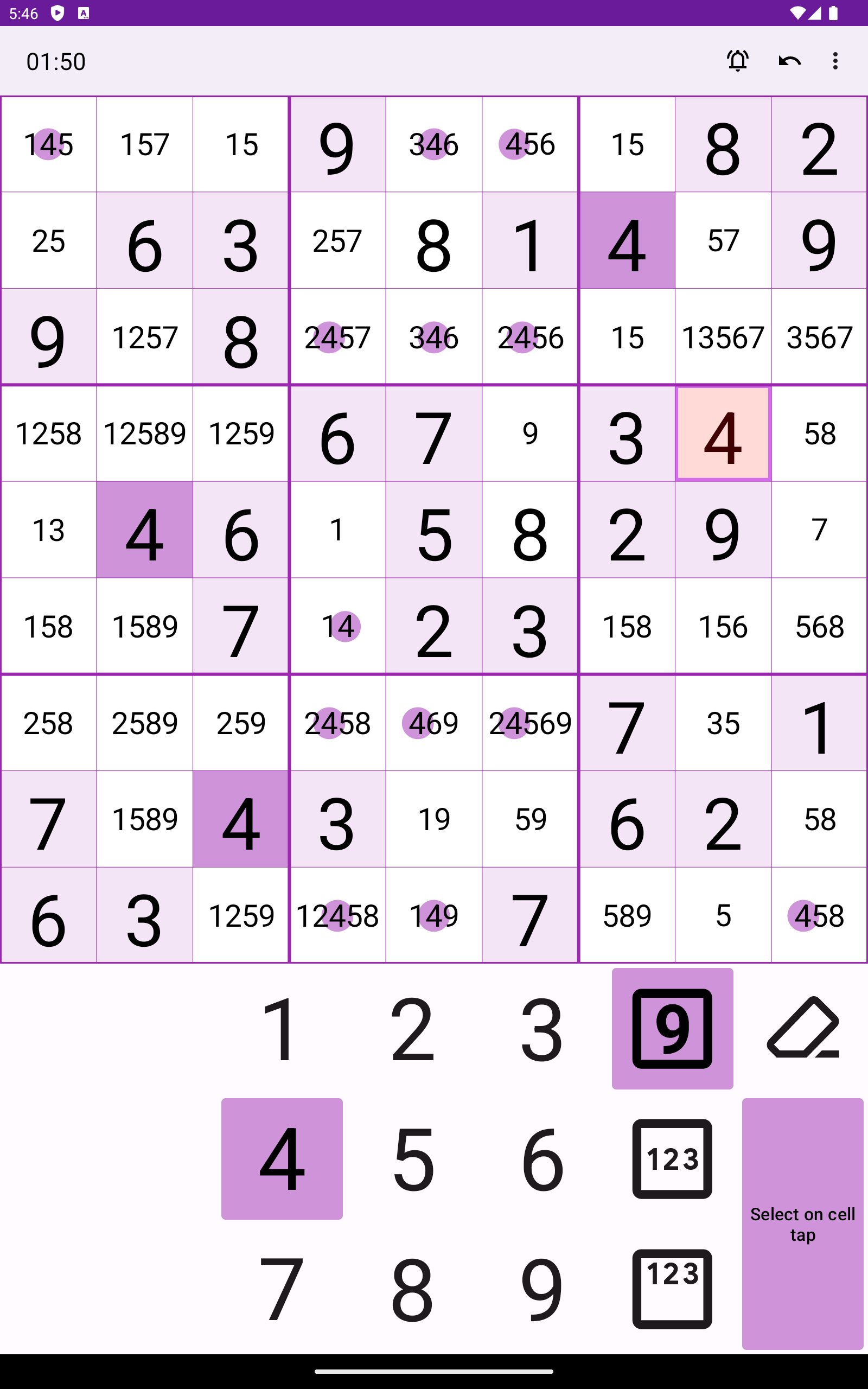Tap digit 8 on the number pad
Viewport: 868px width, 1389px height.
tap(412, 1289)
